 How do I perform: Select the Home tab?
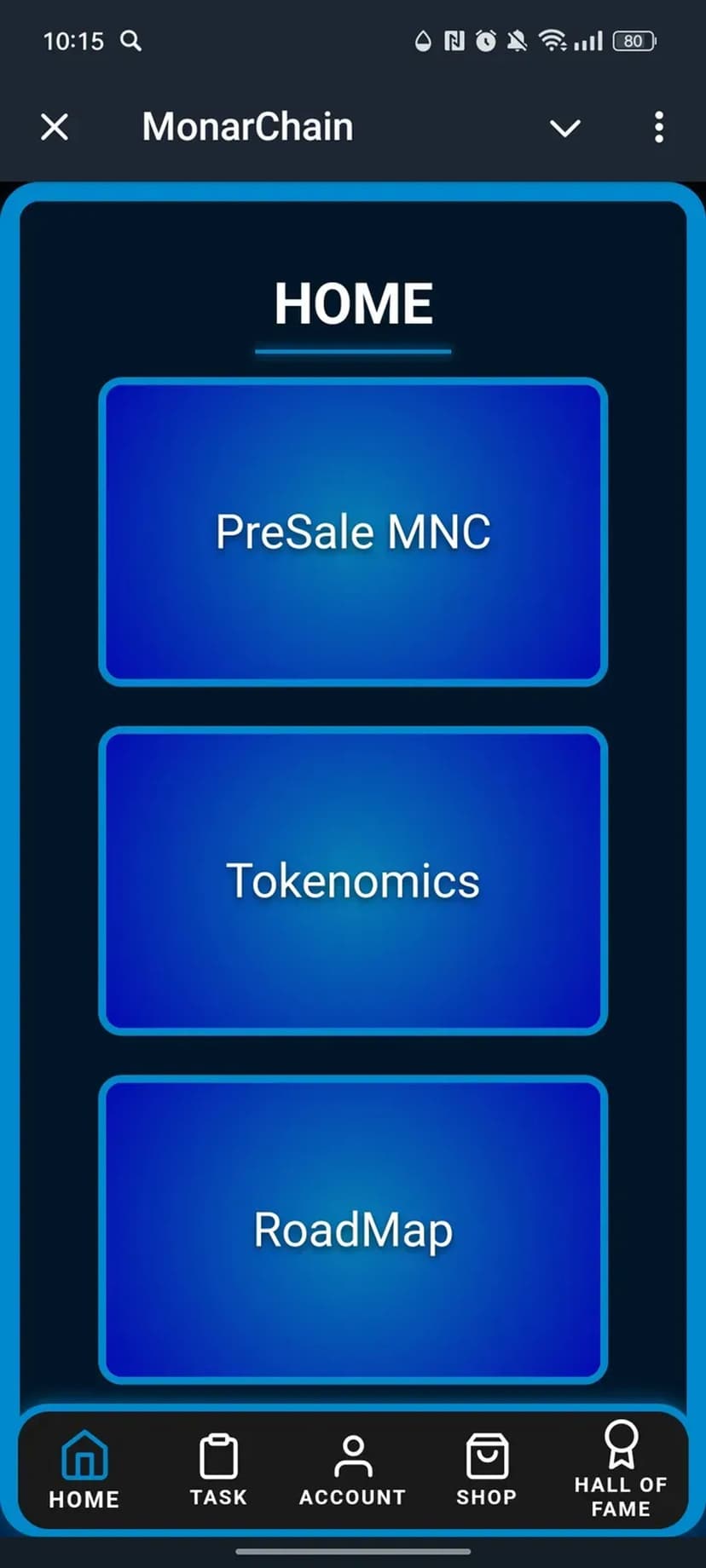tap(84, 1471)
